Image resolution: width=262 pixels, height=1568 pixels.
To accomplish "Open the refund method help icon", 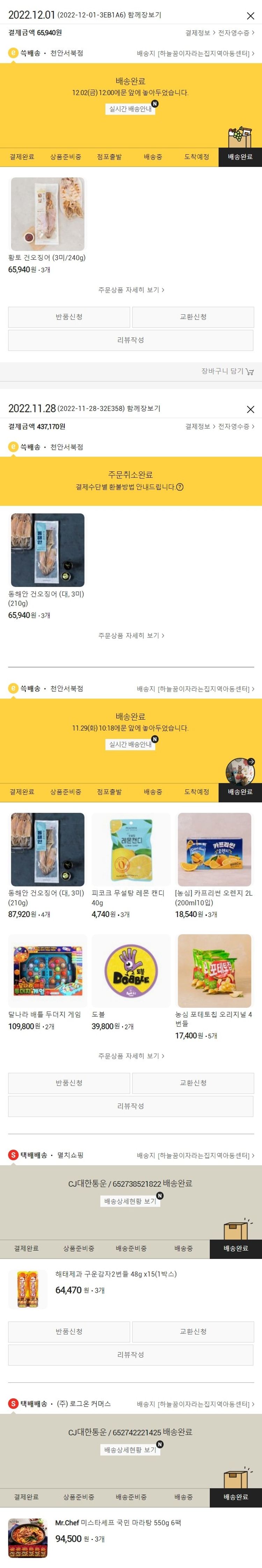I will (x=180, y=487).
